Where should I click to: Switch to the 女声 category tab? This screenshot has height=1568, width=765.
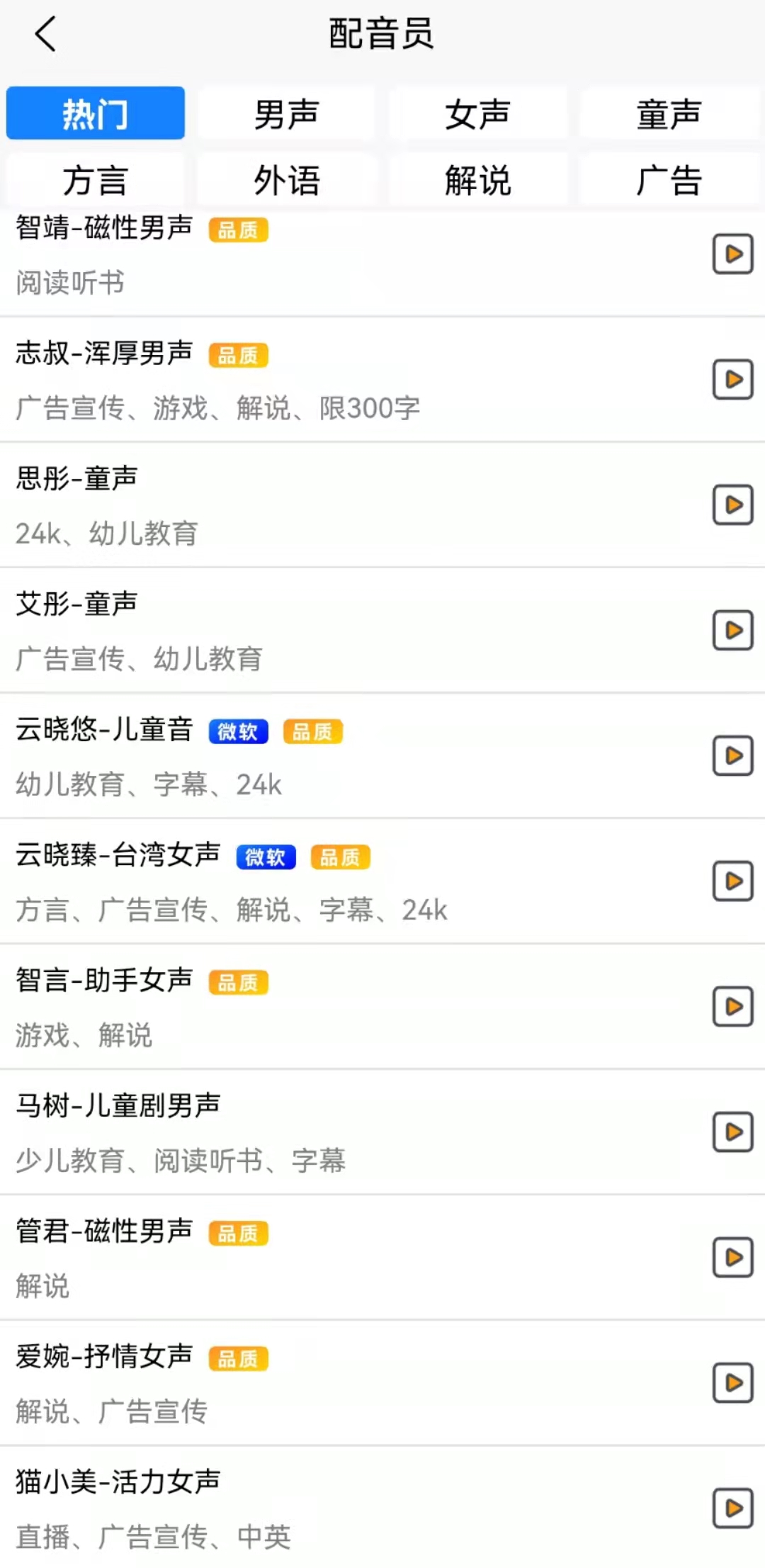point(477,113)
